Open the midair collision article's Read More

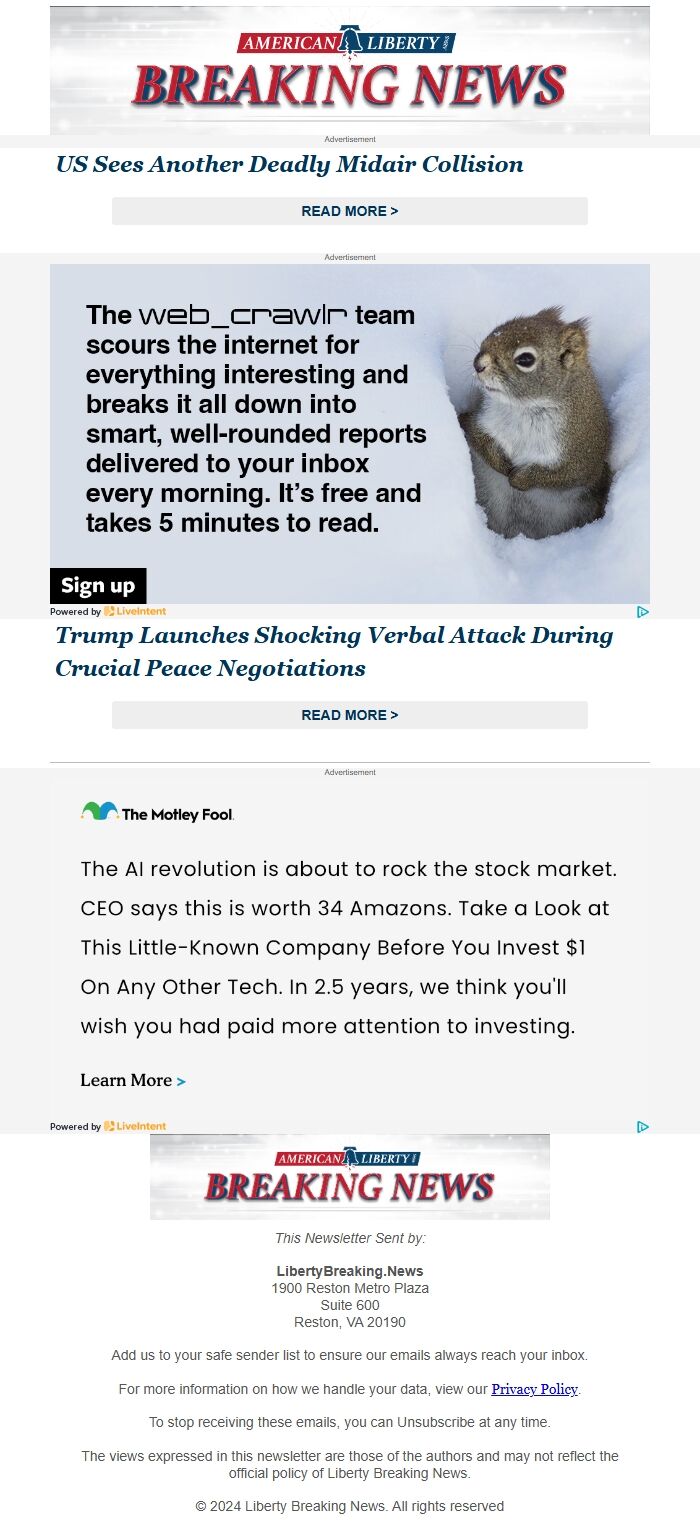(x=349, y=211)
